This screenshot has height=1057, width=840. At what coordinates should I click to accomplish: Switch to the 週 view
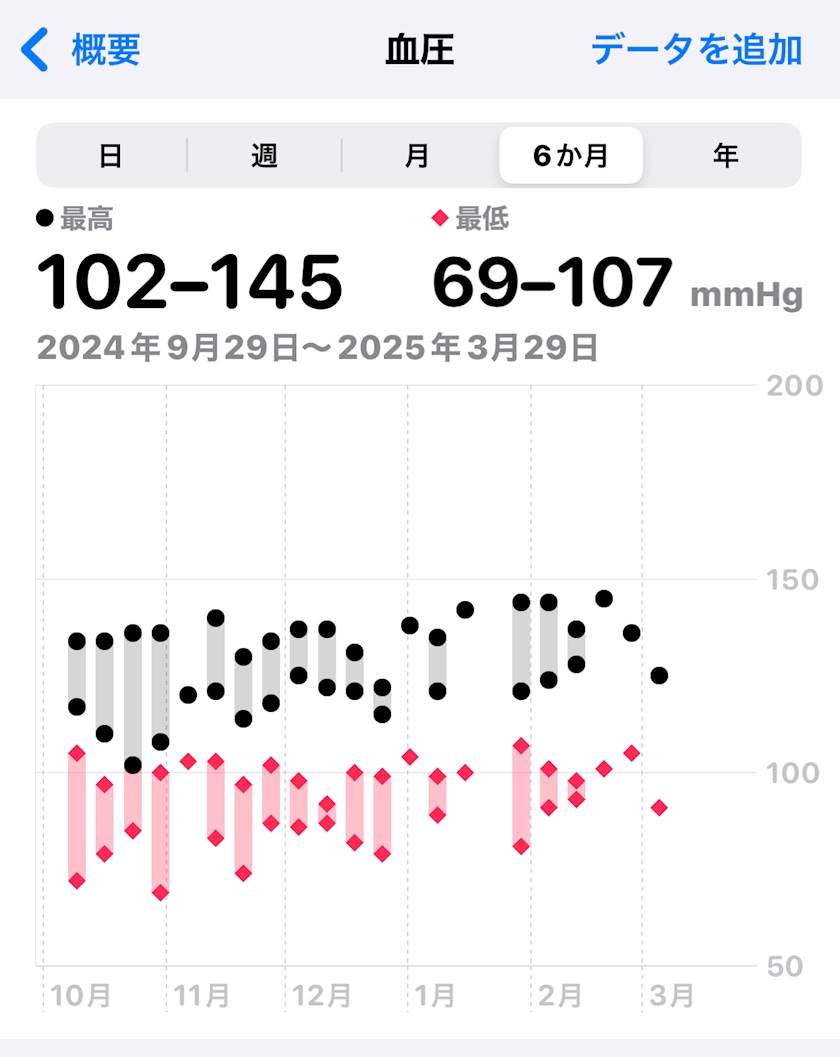[264, 156]
